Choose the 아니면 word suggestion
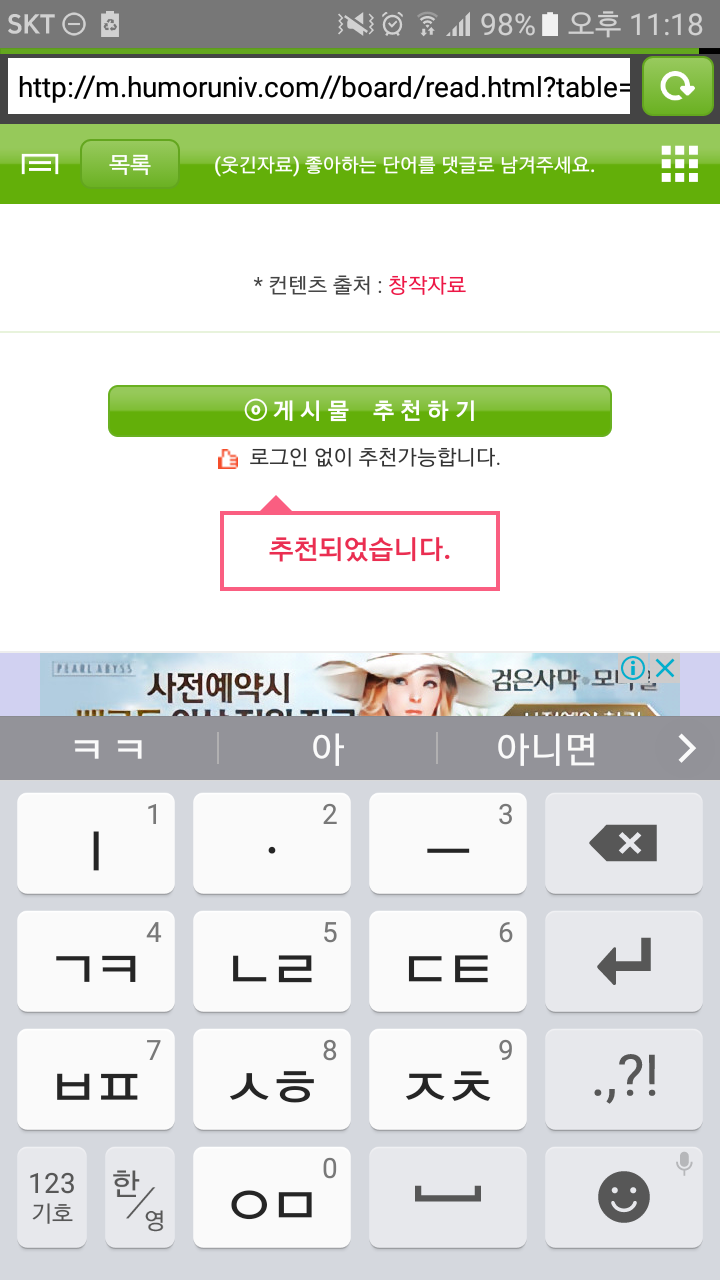 click(546, 748)
